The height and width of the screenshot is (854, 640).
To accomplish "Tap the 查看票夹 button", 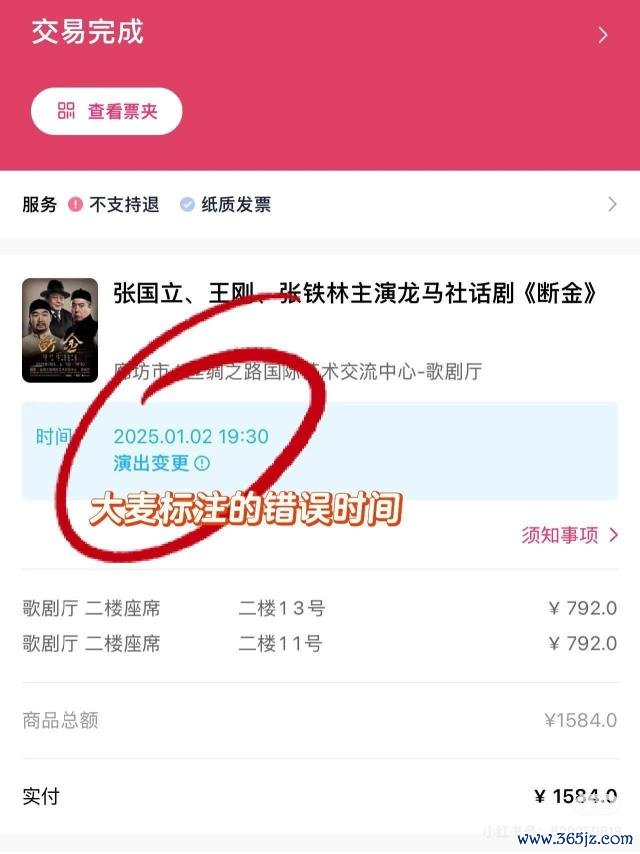I will (x=107, y=111).
